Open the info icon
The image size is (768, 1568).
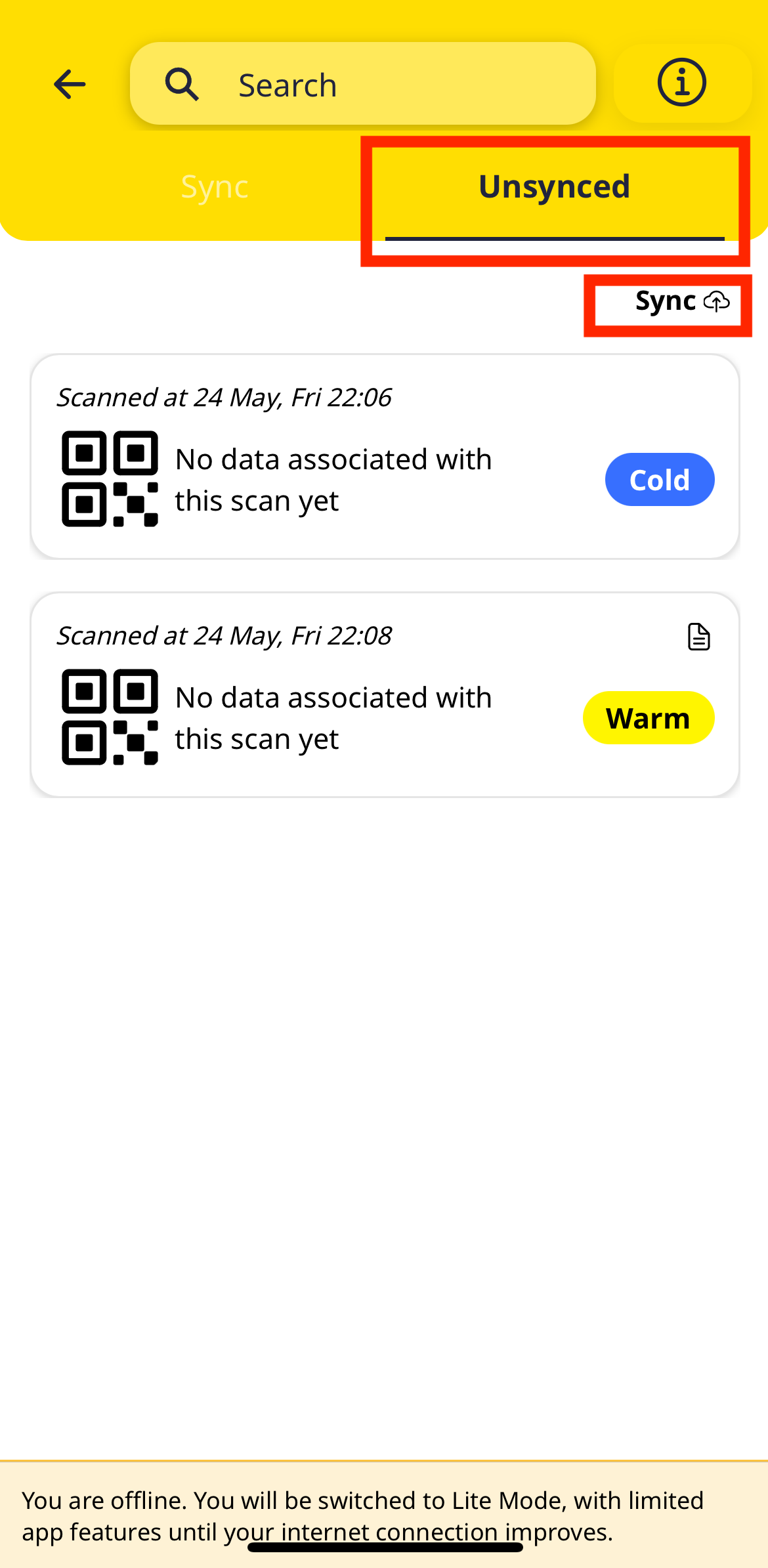pos(682,83)
